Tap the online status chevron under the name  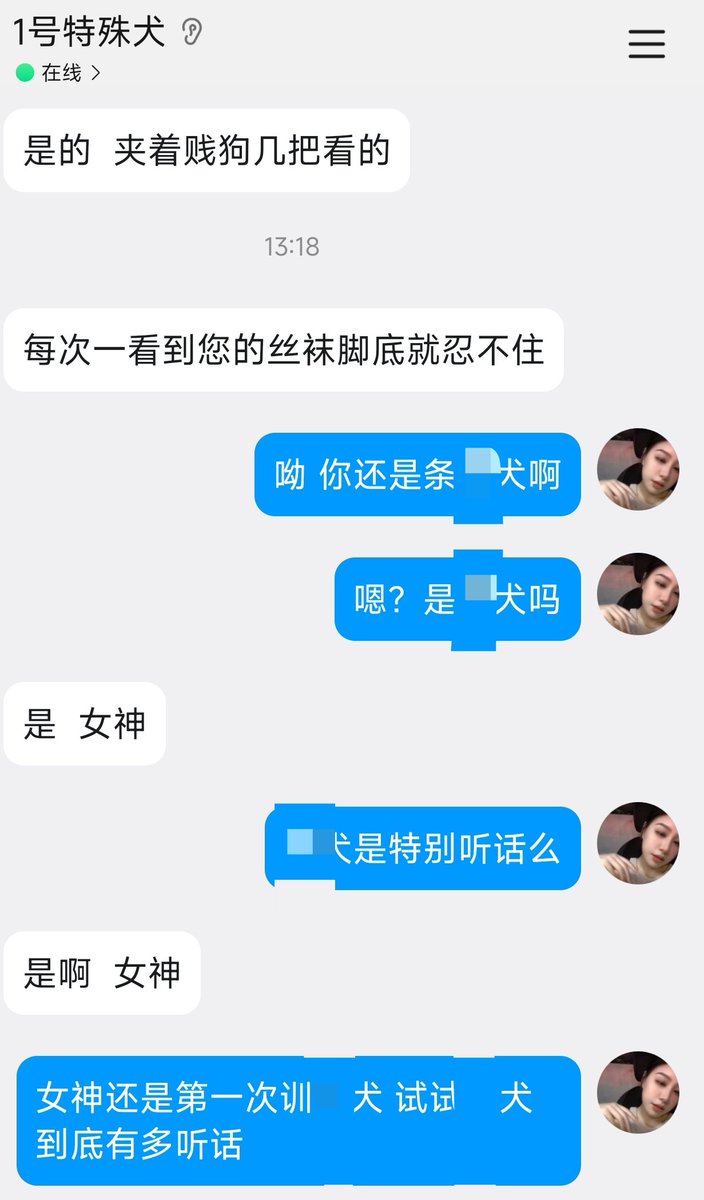(95, 73)
